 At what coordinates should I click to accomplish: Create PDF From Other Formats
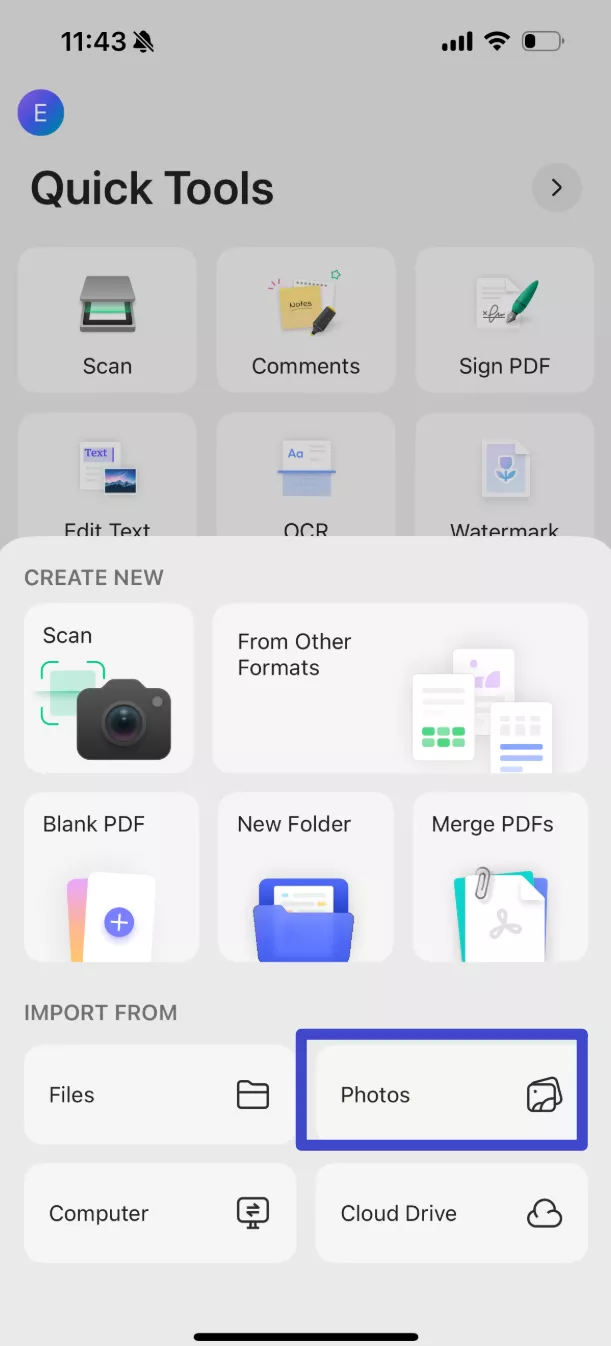point(400,688)
